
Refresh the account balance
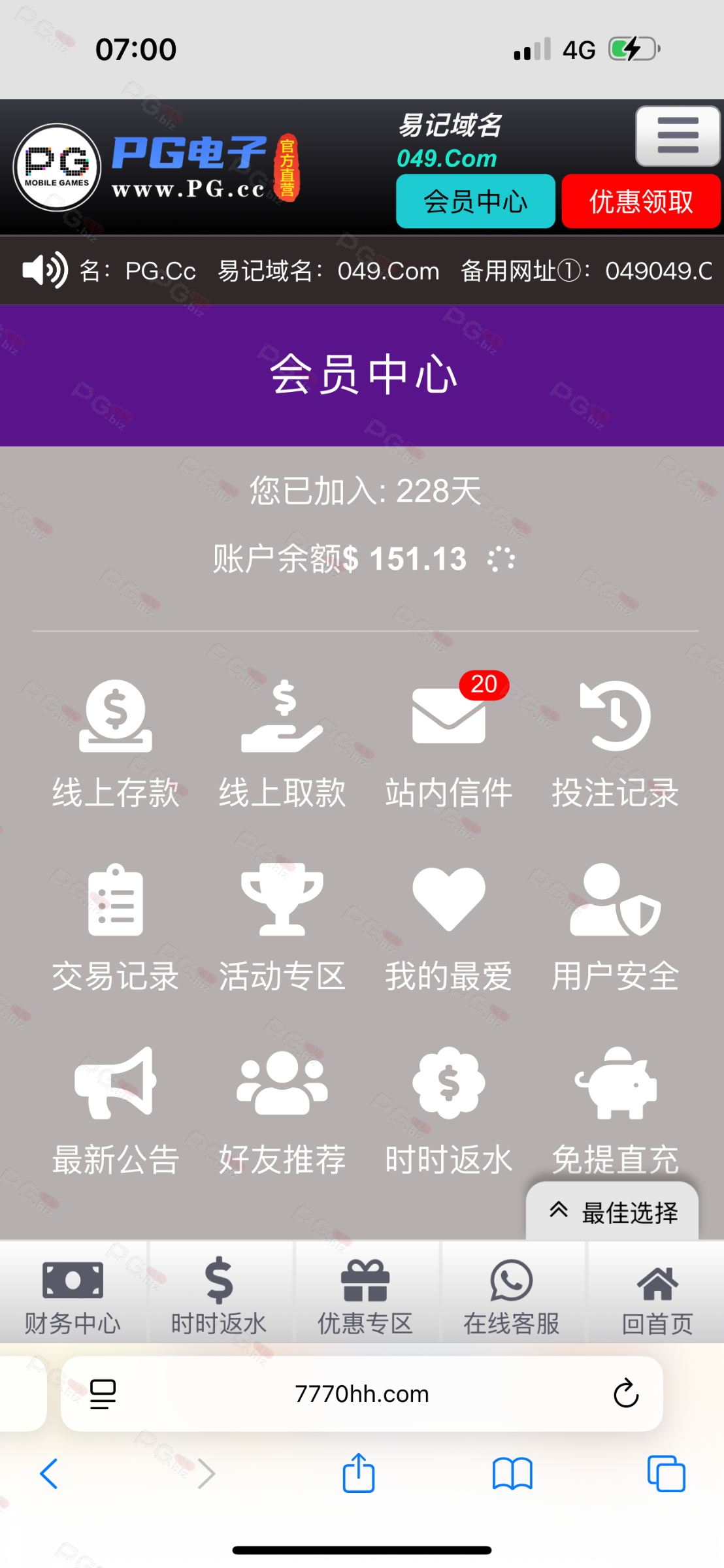click(501, 559)
